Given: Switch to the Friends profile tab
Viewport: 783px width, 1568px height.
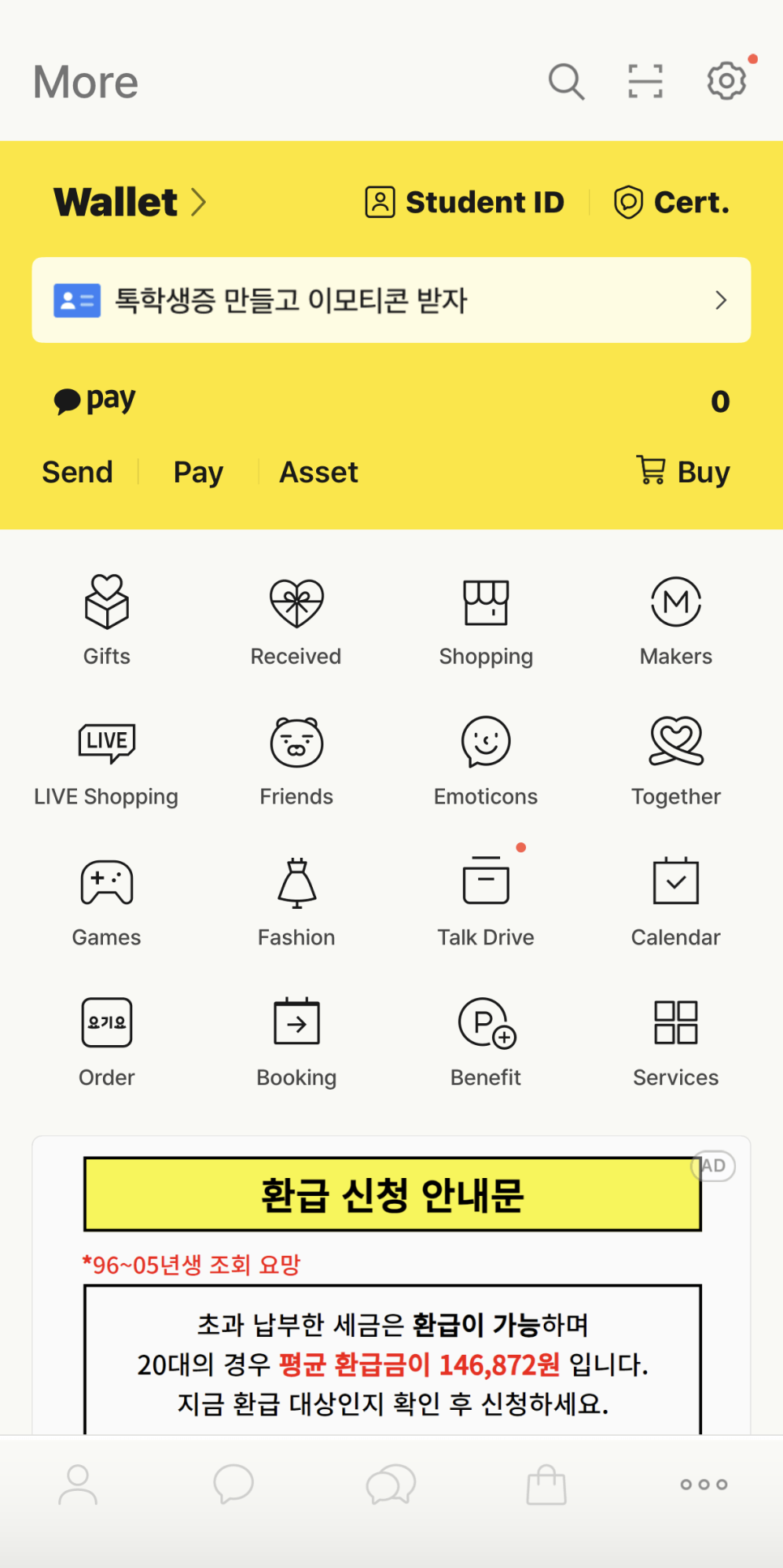Looking at the screenshot, I should pyautogui.click(x=78, y=1484).
